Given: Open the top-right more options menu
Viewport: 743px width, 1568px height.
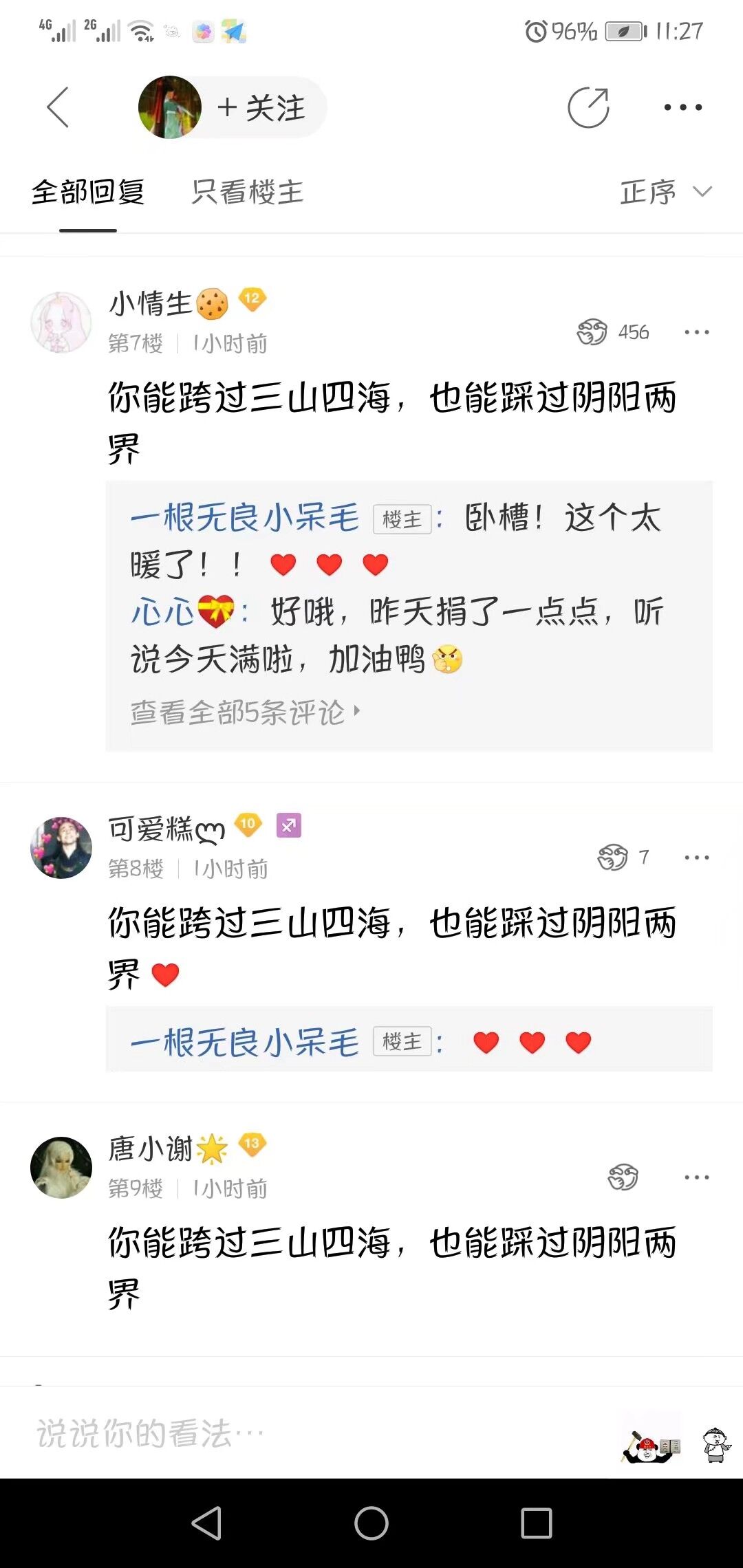Looking at the screenshot, I should (x=681, y=107).
